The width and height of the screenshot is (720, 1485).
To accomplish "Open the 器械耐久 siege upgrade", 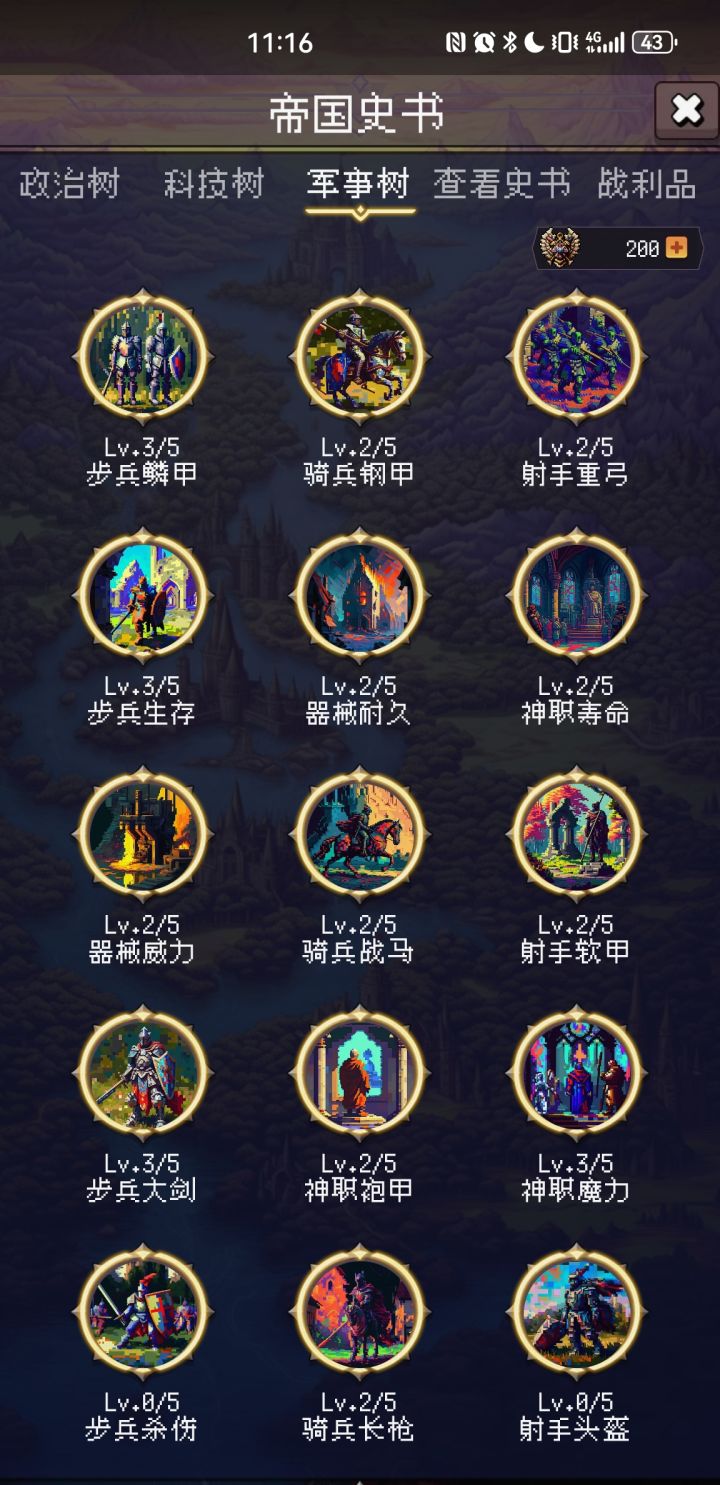I will [x=360, y=600].
